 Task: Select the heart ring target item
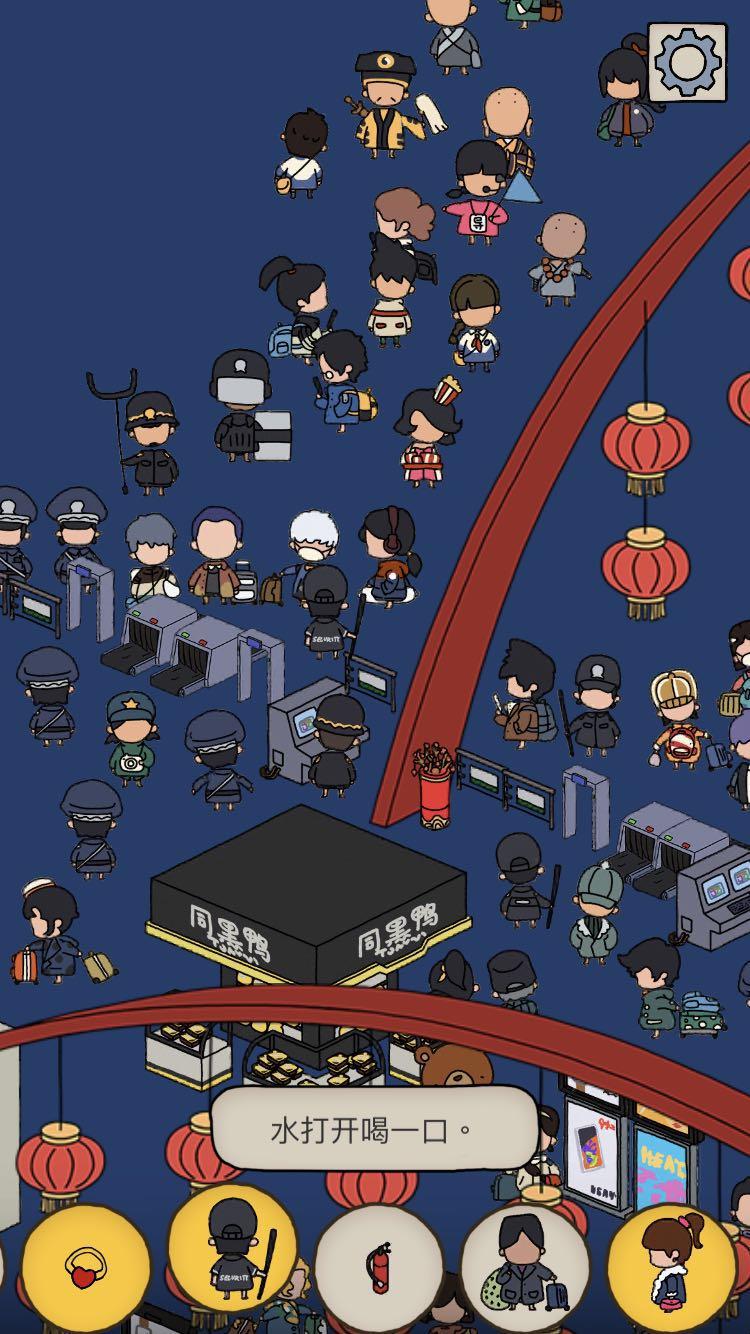85,1269
